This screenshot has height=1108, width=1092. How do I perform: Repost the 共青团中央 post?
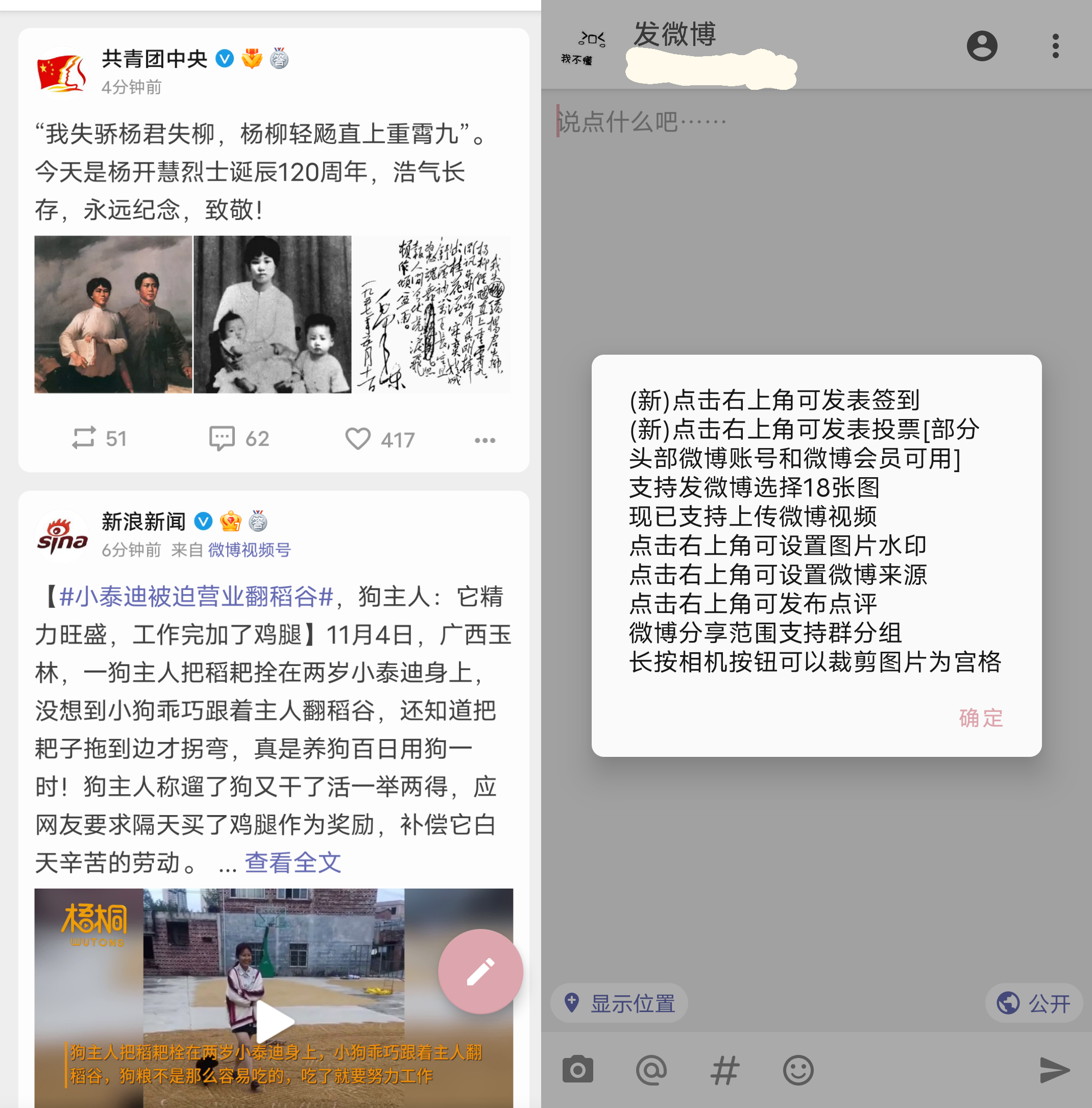click(98, 439)
